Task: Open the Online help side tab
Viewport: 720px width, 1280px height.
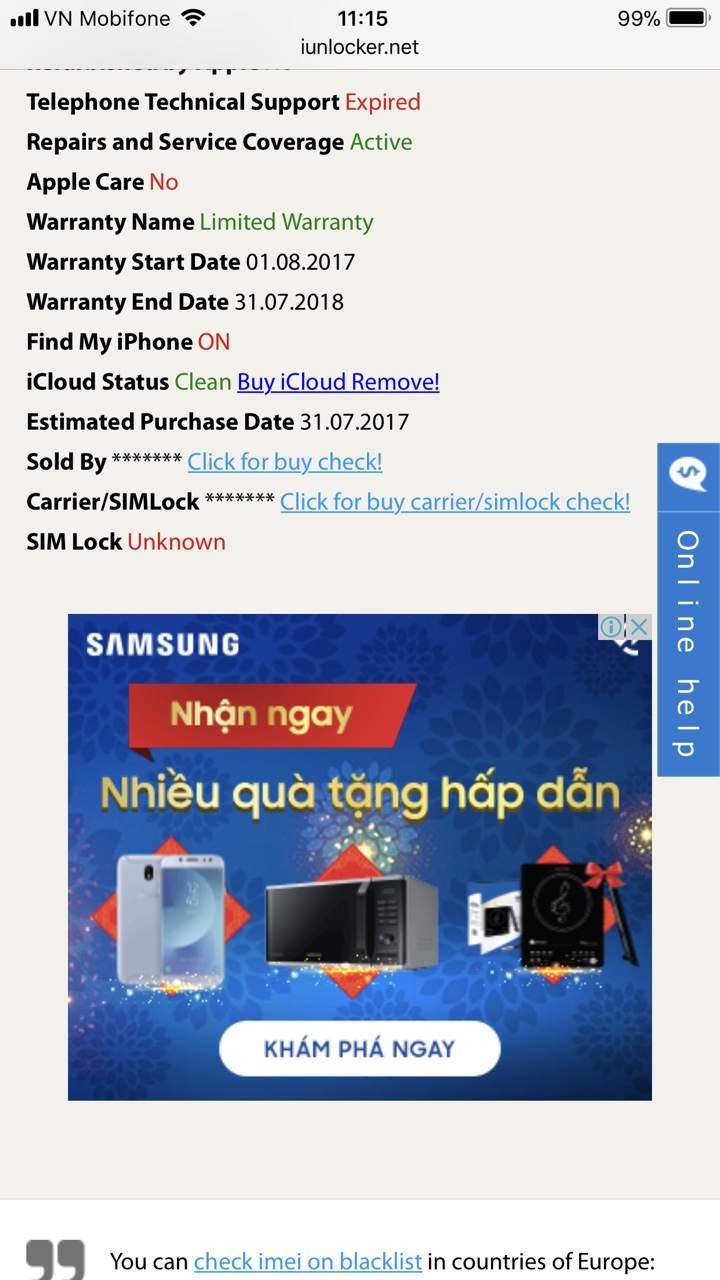Action: pyautogui.click(x=688, y=609)
